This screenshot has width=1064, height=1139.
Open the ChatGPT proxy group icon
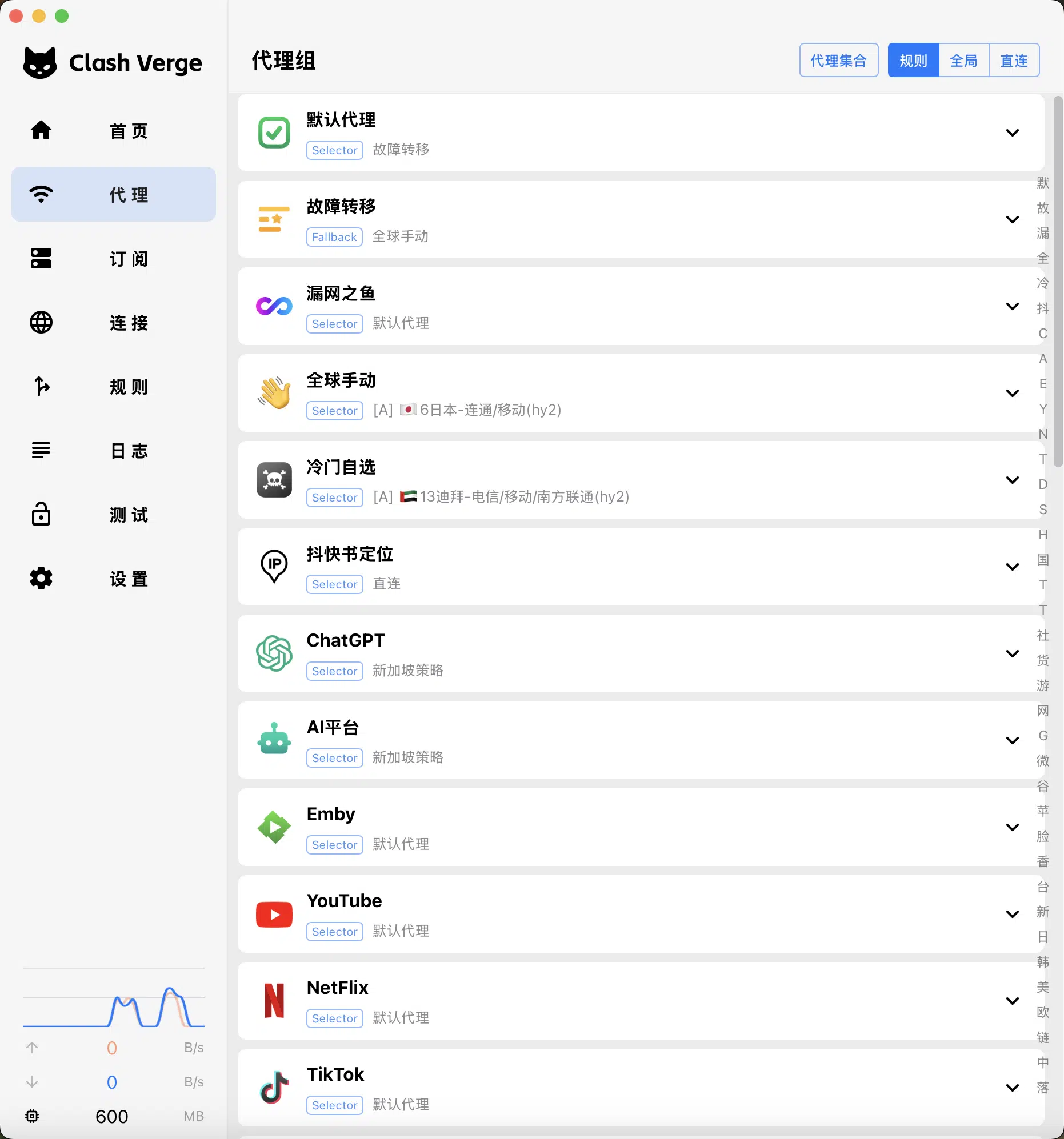pyautogui.click(x=275, y=653)
